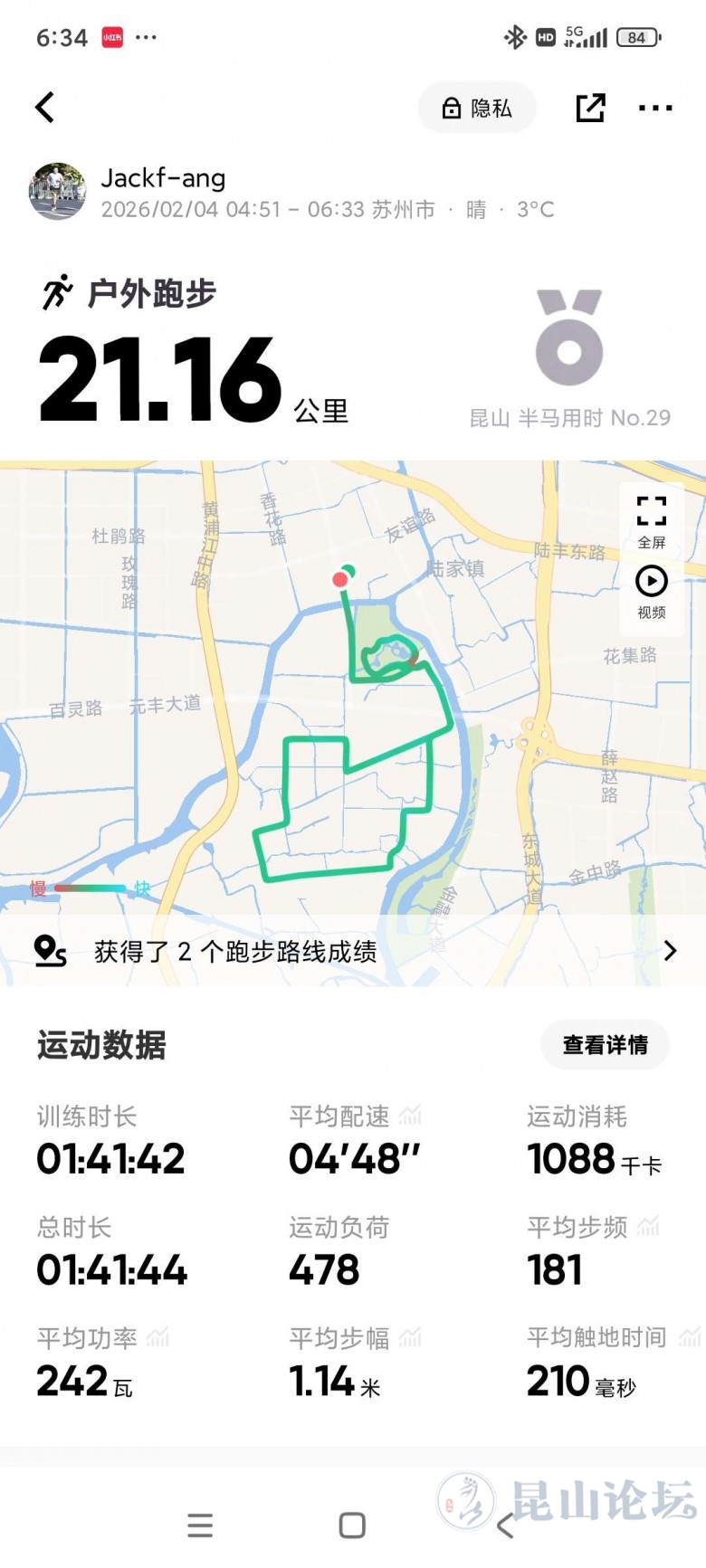View 平均步频 cadence chart icon
706x1568 pixels.
648,1227
